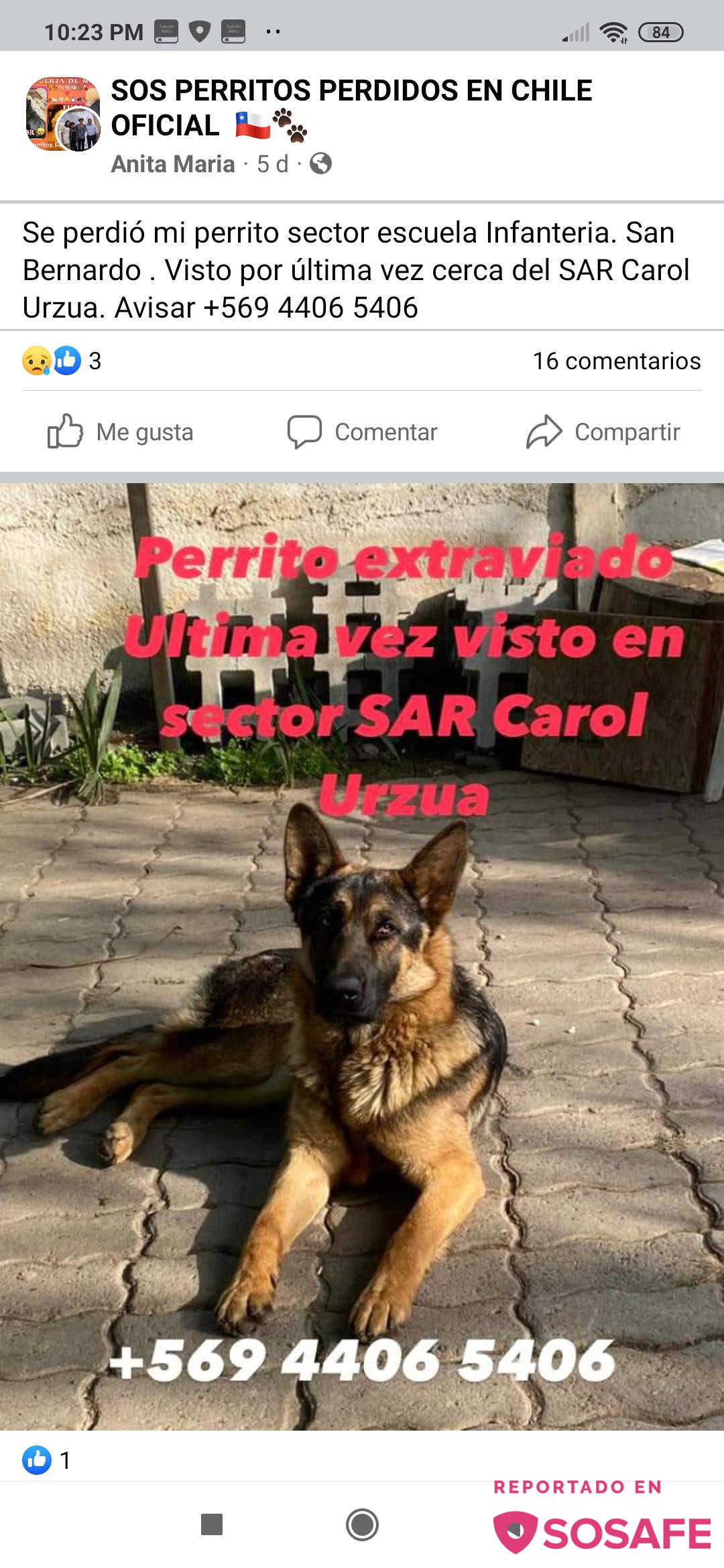View the like under the photo
This screenshot has width=724, height=1568.
pyautogui.click(x=47, y=1461)
